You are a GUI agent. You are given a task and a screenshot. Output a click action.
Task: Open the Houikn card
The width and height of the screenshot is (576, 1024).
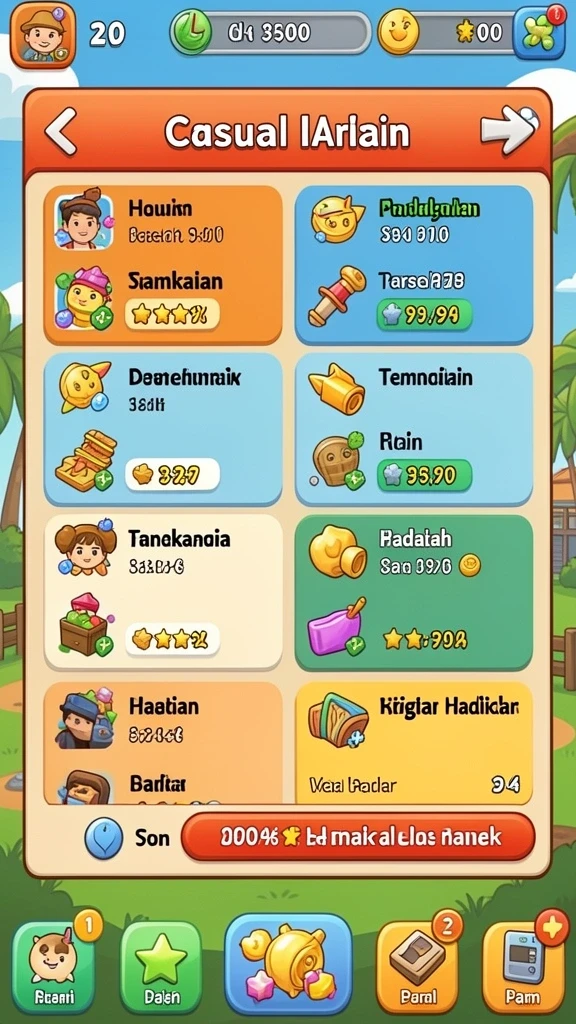click(163, 265)
